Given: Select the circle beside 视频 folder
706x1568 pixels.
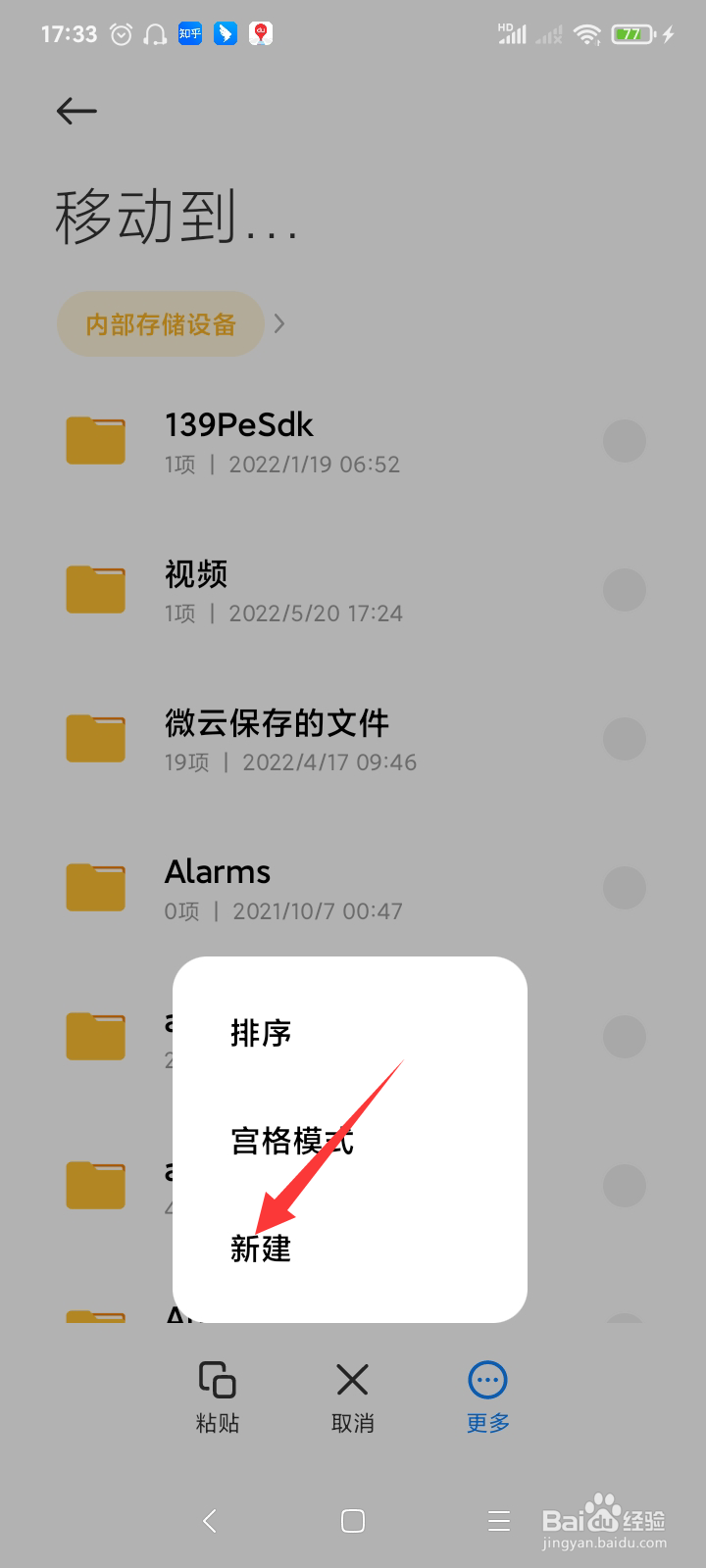Looking at the screenshot, I should click(625, 589).
